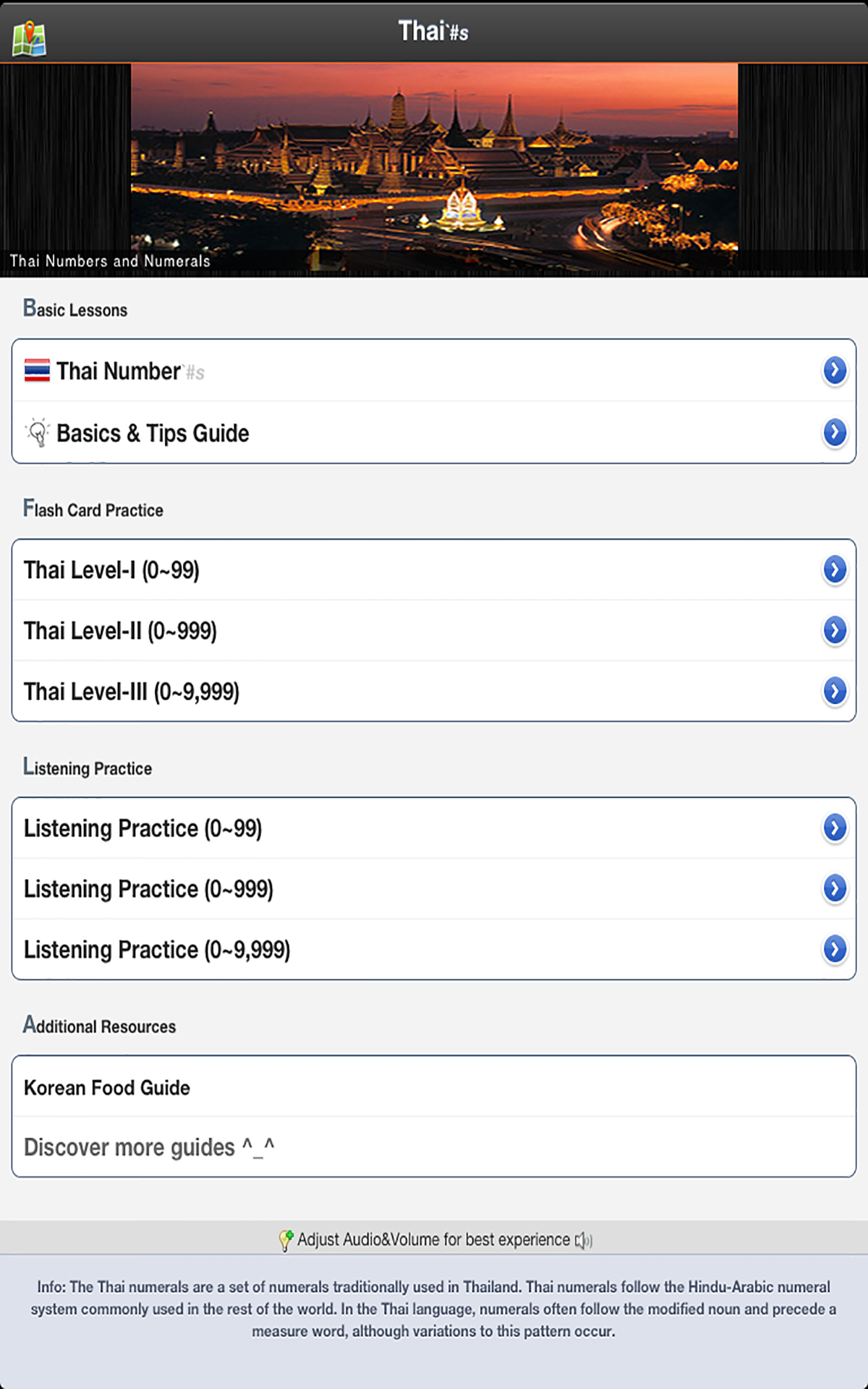This screenshot has height=1389, width=868.
Task: Open Basics & Tips Guide lesson
Action: [289, 432]
